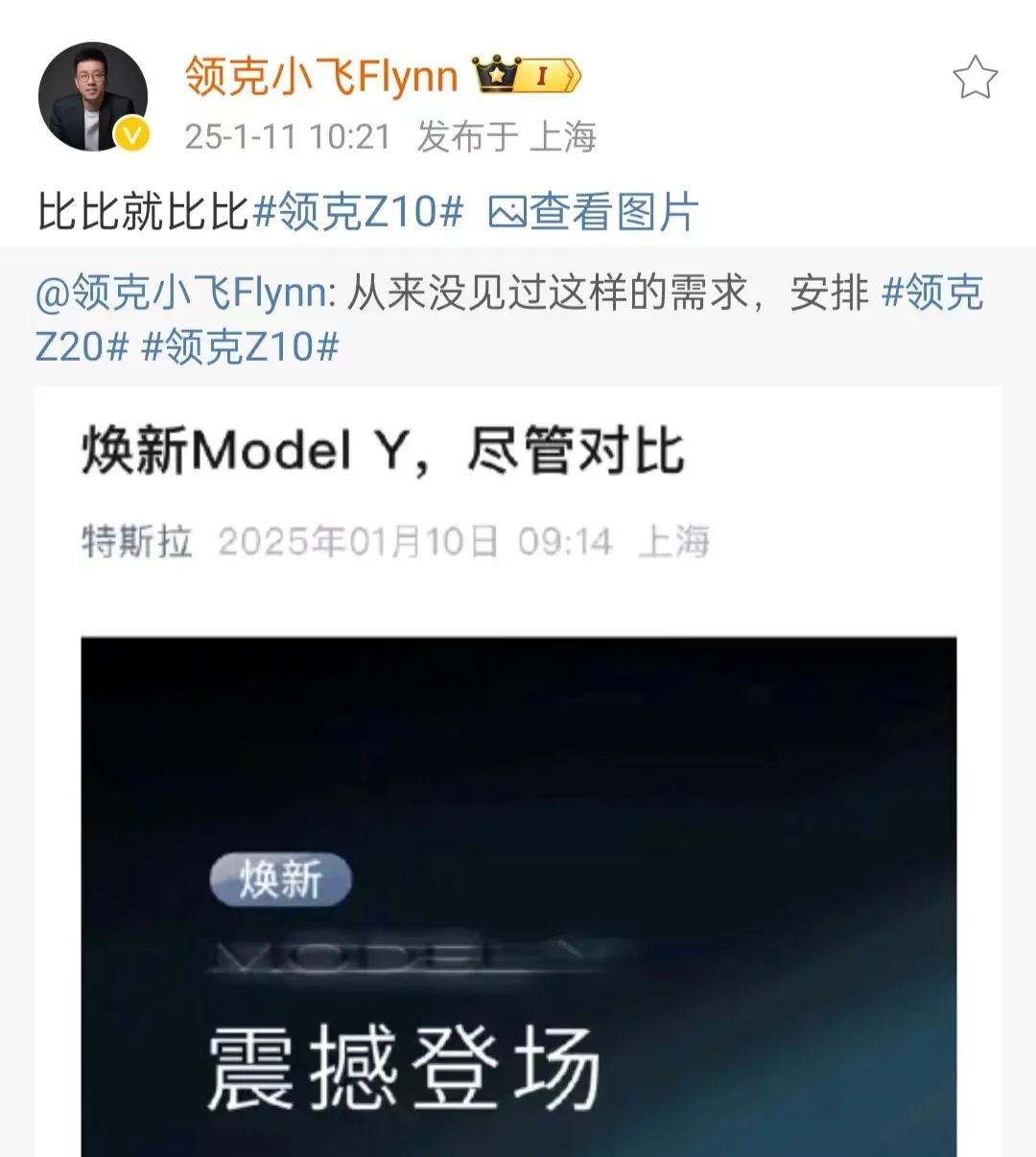Tap the 查看图片 link

594,211
